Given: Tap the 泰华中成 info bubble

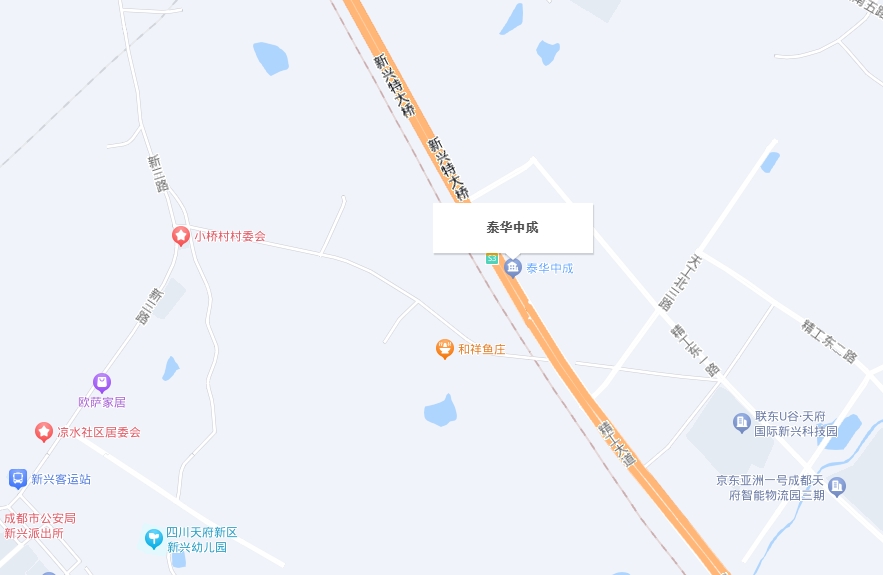Looking at the screenshot, I should (512, 228).
